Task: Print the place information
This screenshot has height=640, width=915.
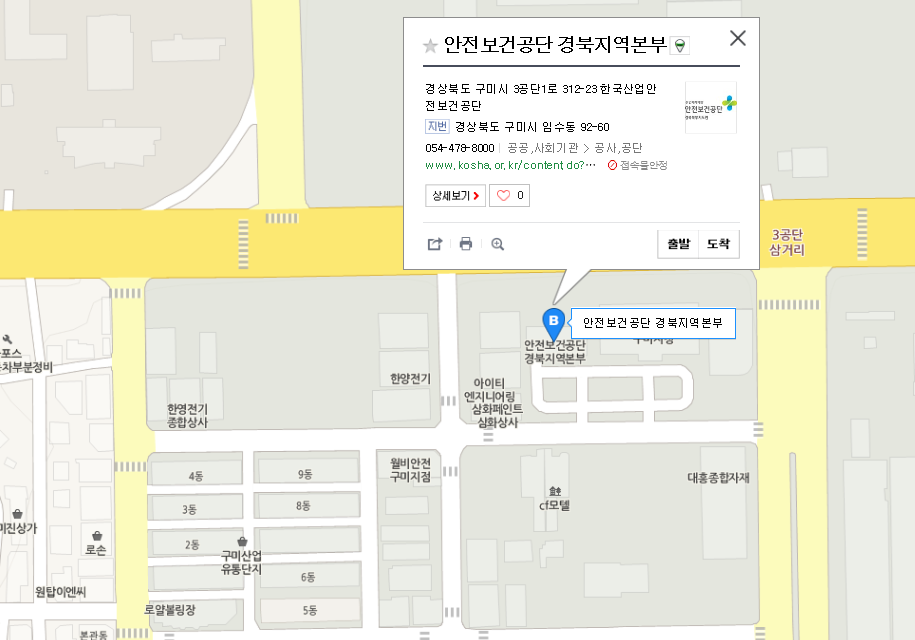Action: [466, 244]
